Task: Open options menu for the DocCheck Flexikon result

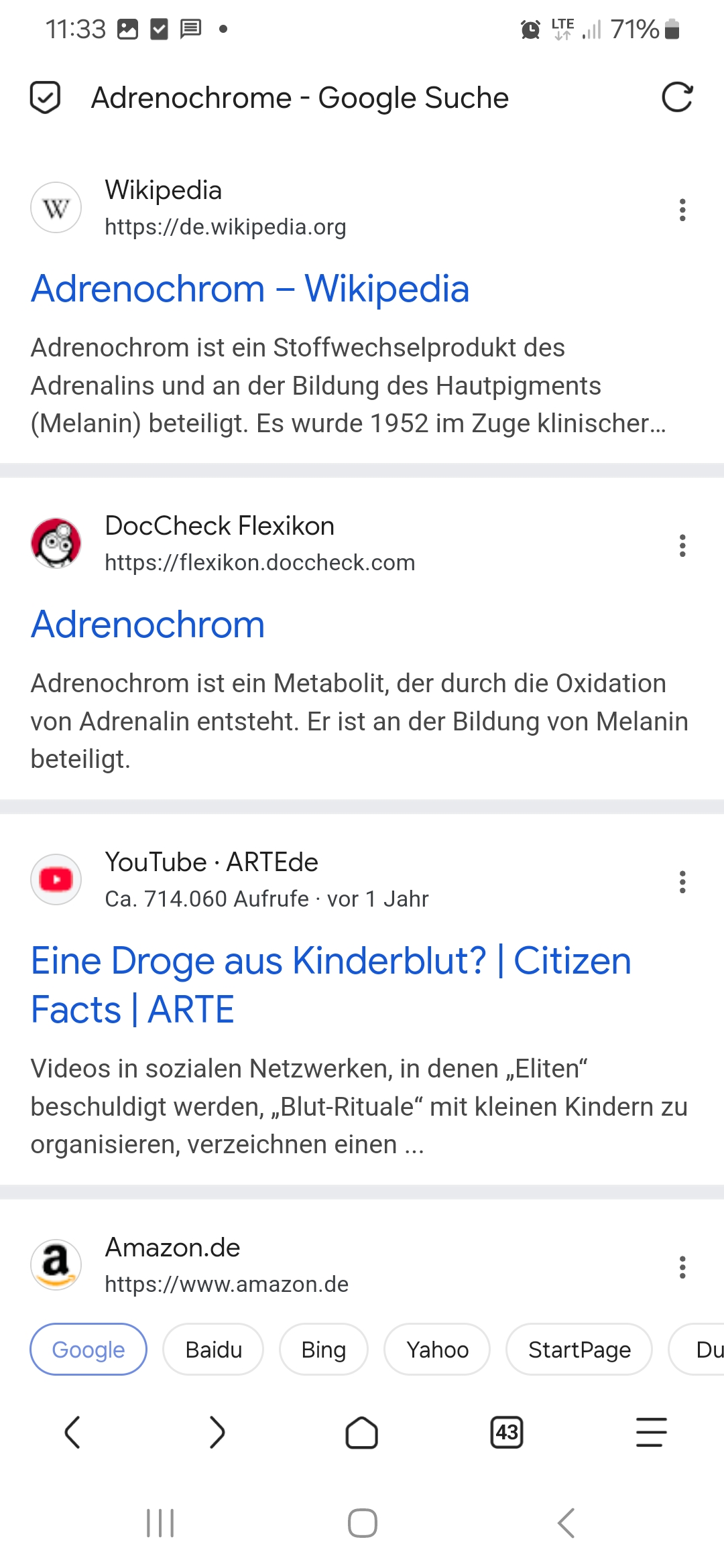Action: pyautogui.click(x=682, y=545)
